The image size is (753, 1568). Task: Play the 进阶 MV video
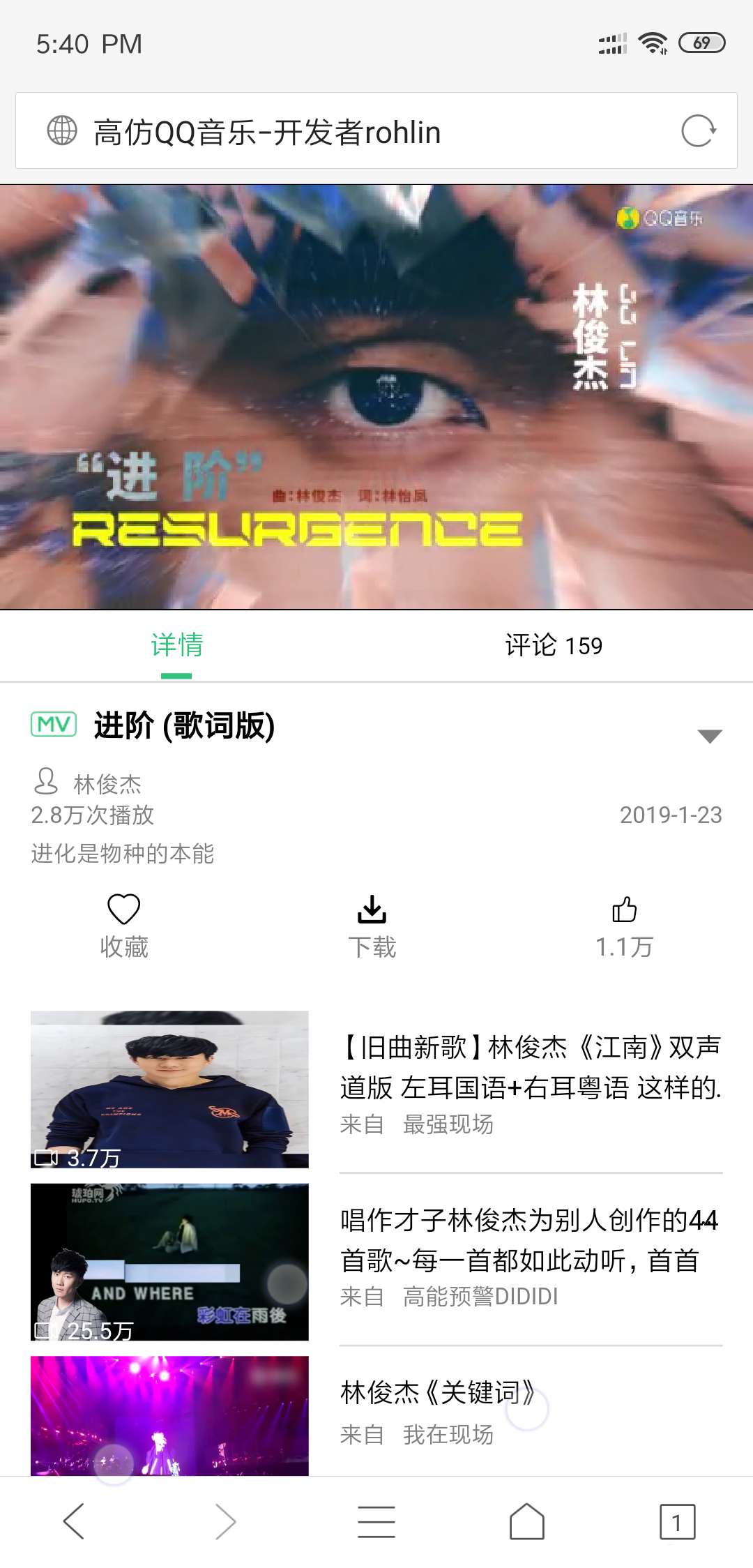tap(376, 396)
